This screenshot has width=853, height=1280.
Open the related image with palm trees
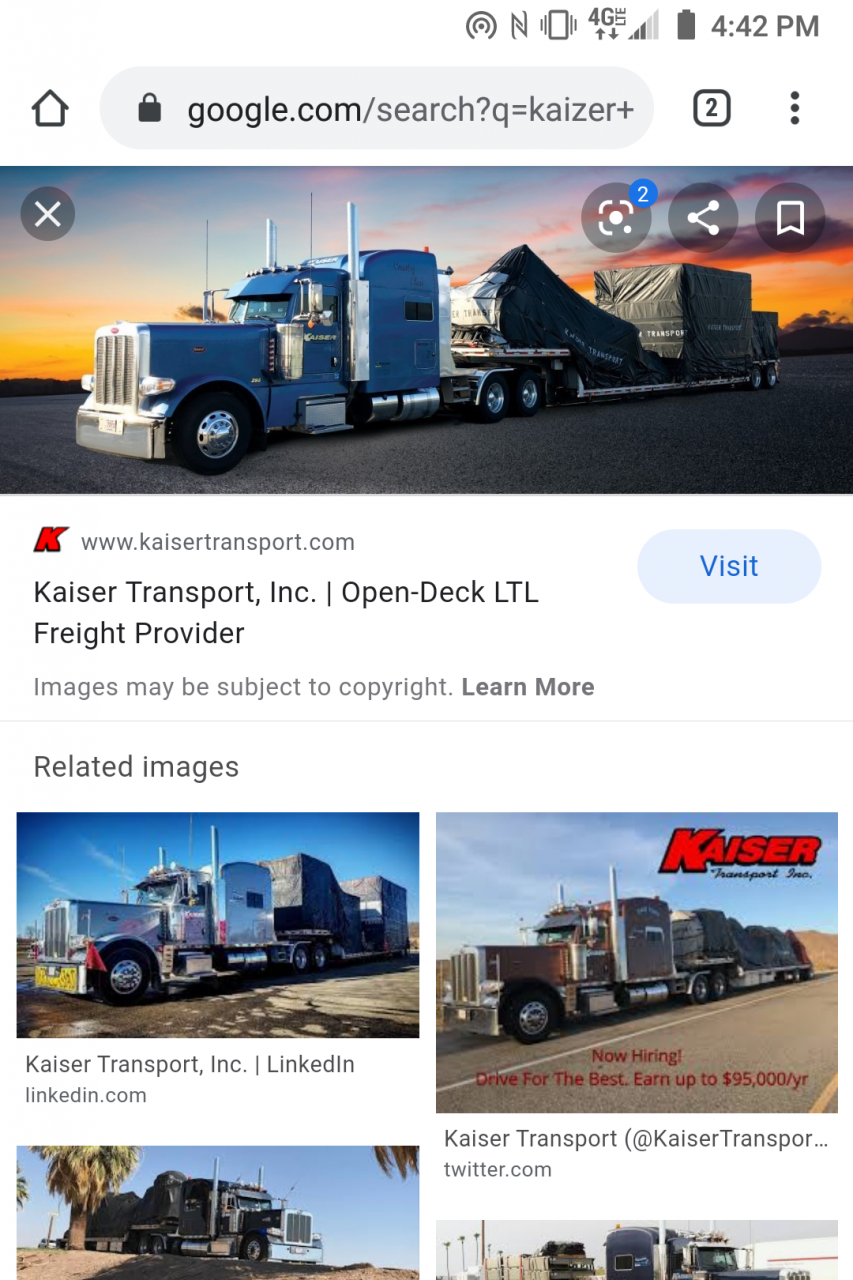(218, 1212)
